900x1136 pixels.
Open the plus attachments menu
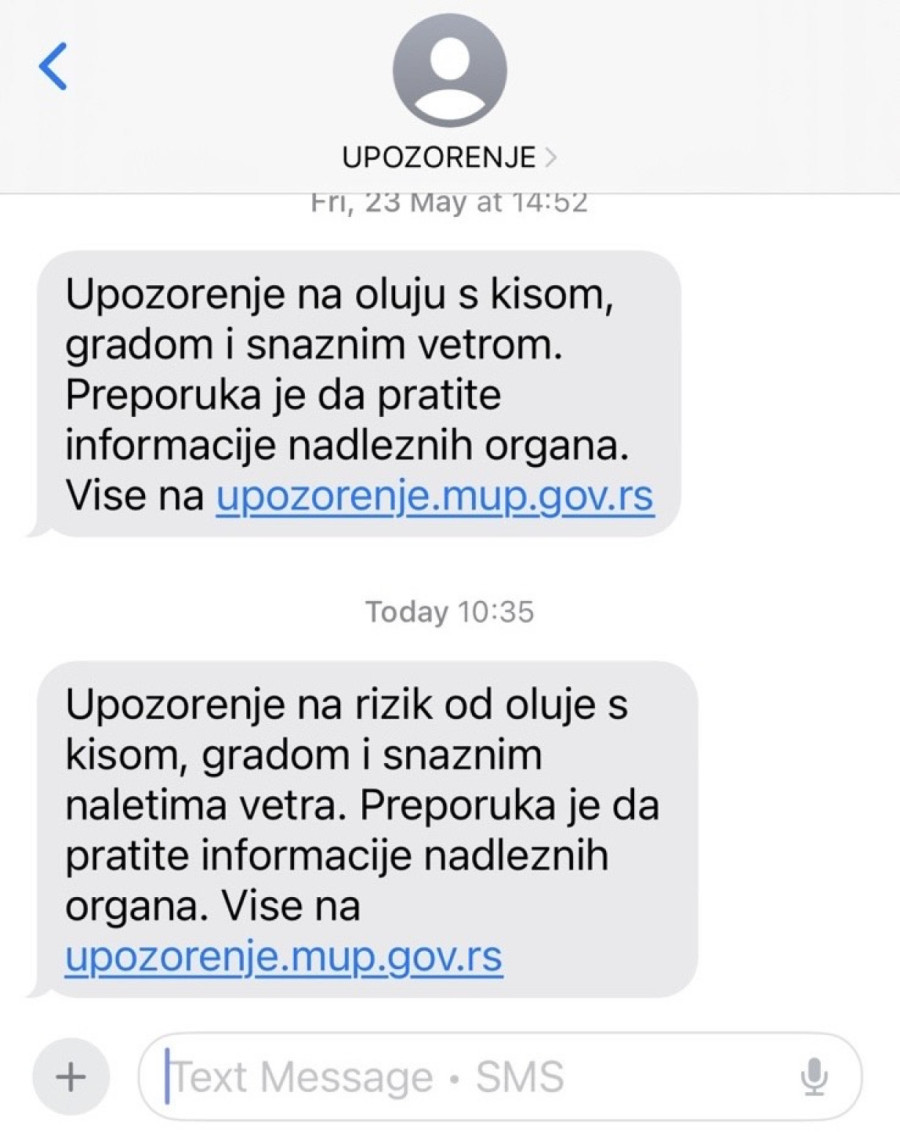[x=71, y=1077]
